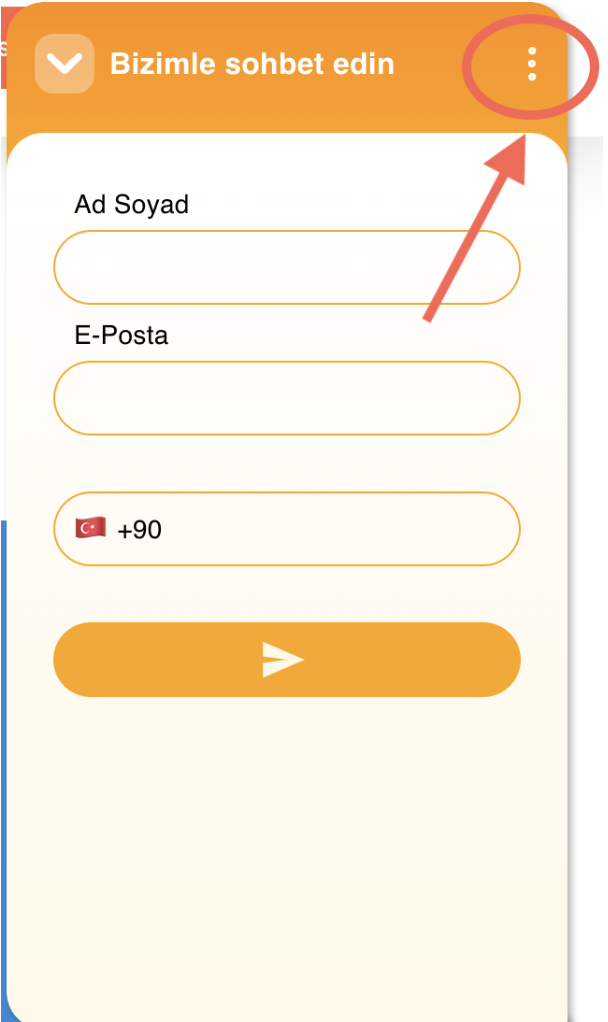Open the three-dot overflow menu
608x1022 pixels.
(x=532, y=64)
